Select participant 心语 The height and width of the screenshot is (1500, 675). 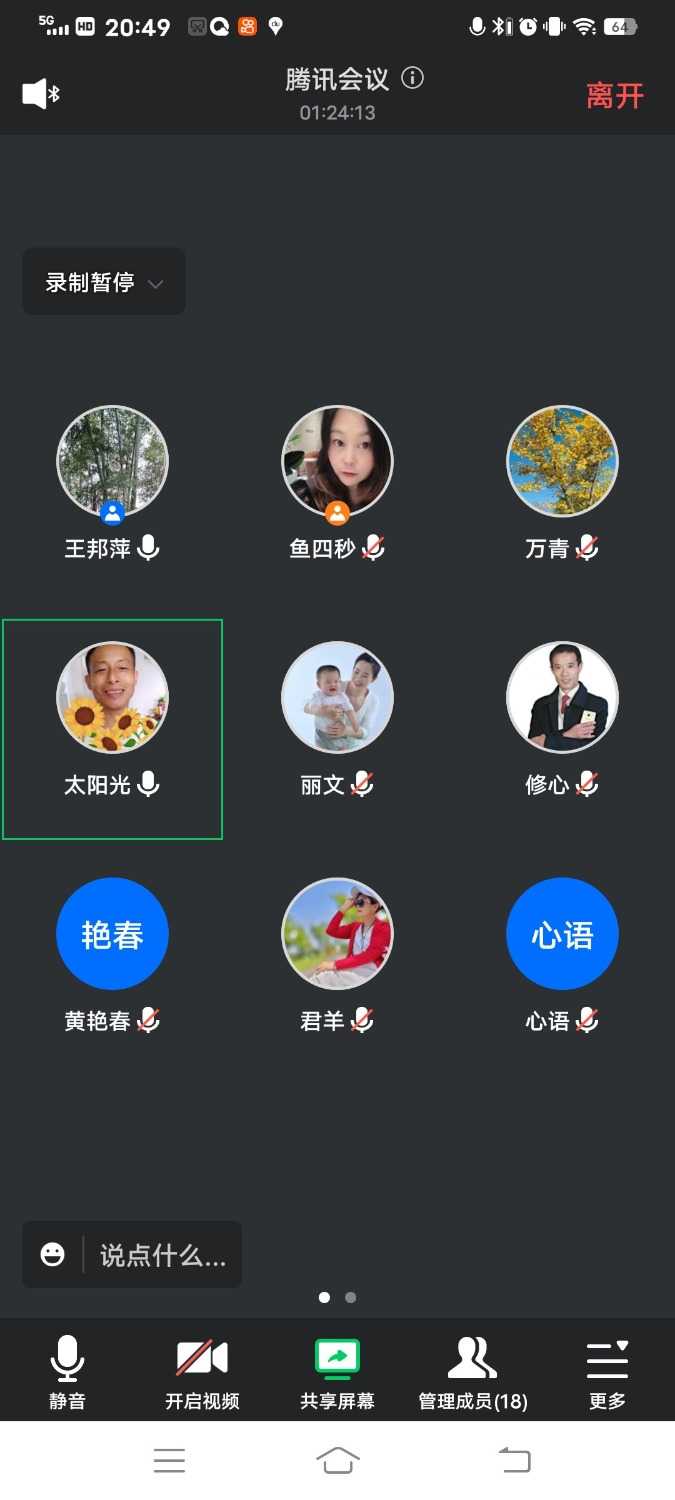pos(562,934)
